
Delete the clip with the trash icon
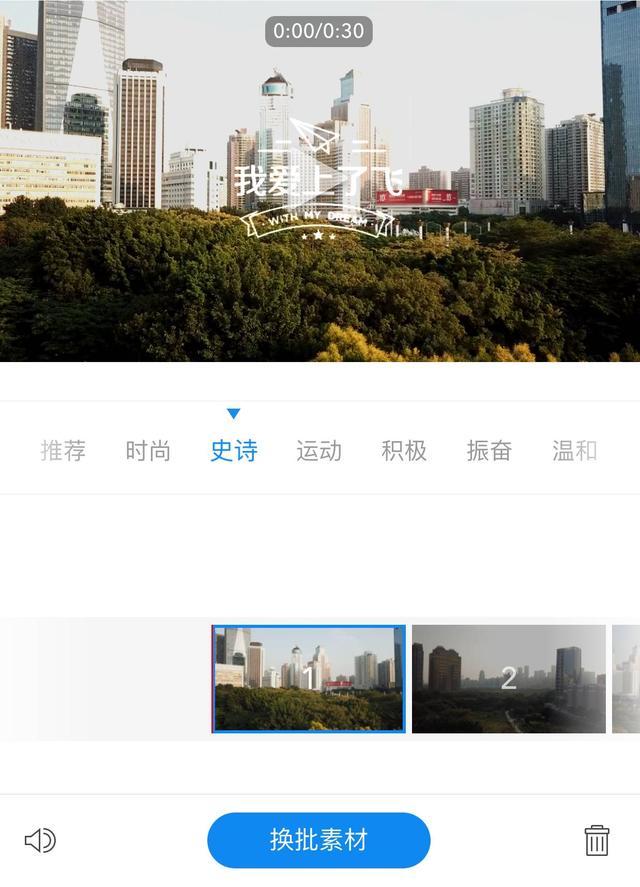click(597, 840)
